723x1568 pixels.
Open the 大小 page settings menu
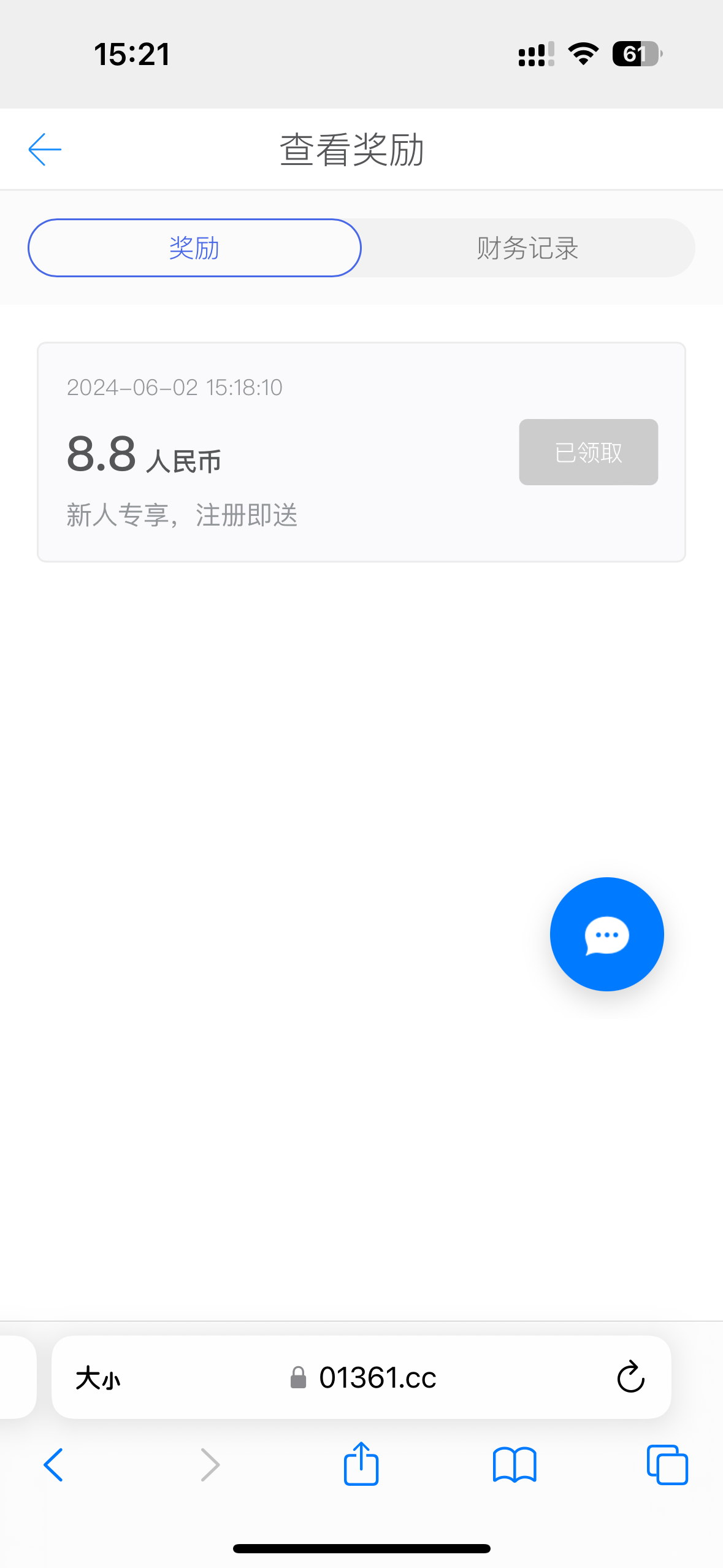click(x=98, y=1378)
